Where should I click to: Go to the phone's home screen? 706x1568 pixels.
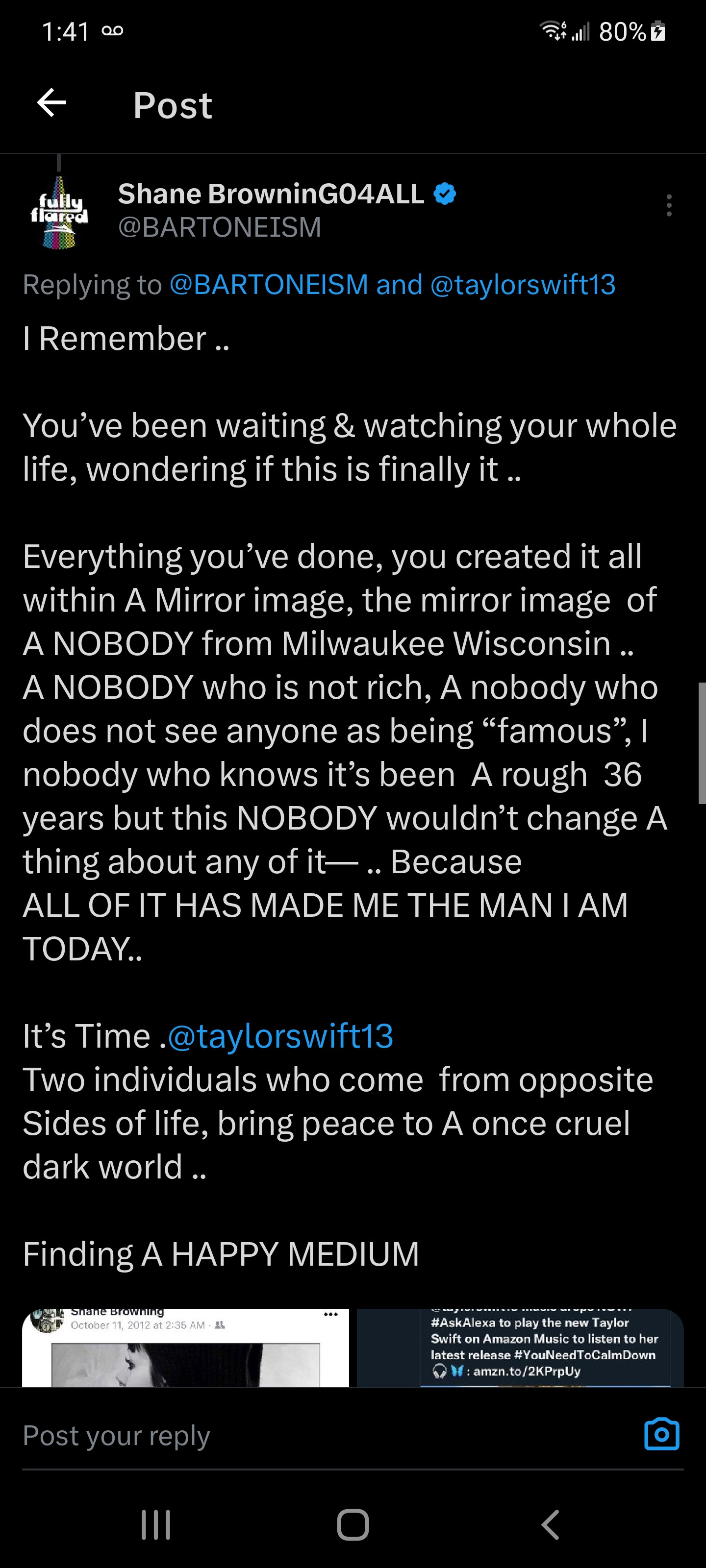point(353,1524)
